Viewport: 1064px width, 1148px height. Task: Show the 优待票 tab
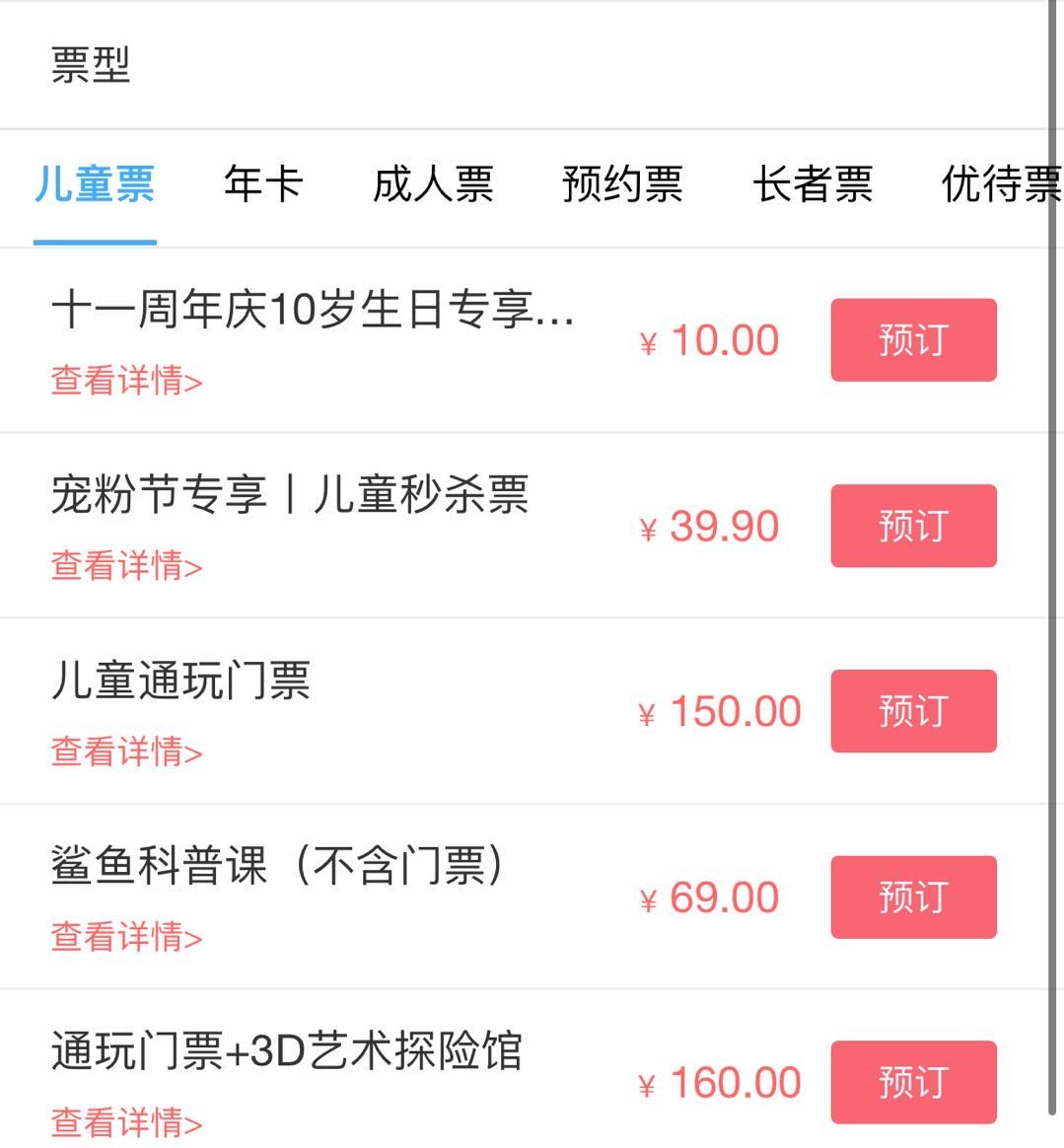[998, 184]
